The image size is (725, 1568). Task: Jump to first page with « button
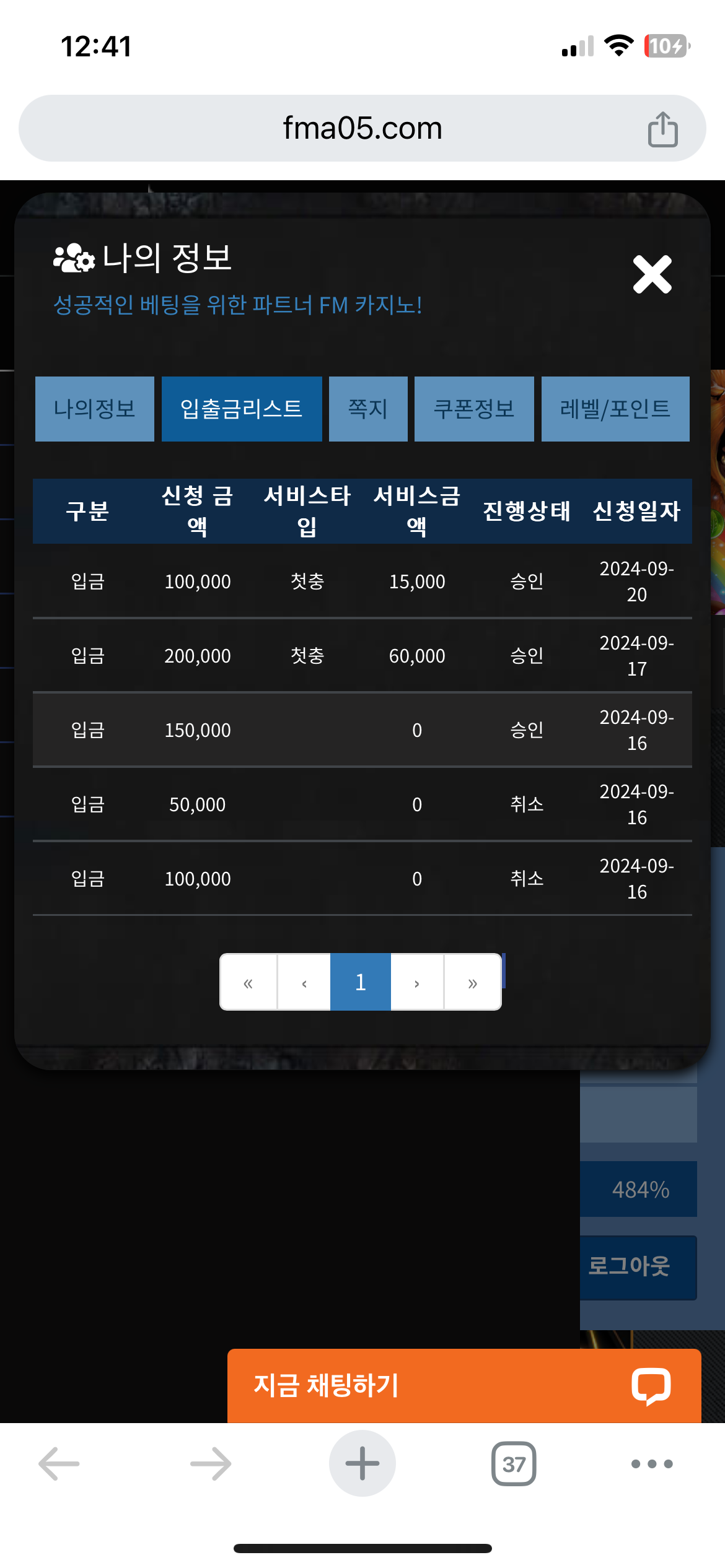pyautogui.click(x=248, y=983)
